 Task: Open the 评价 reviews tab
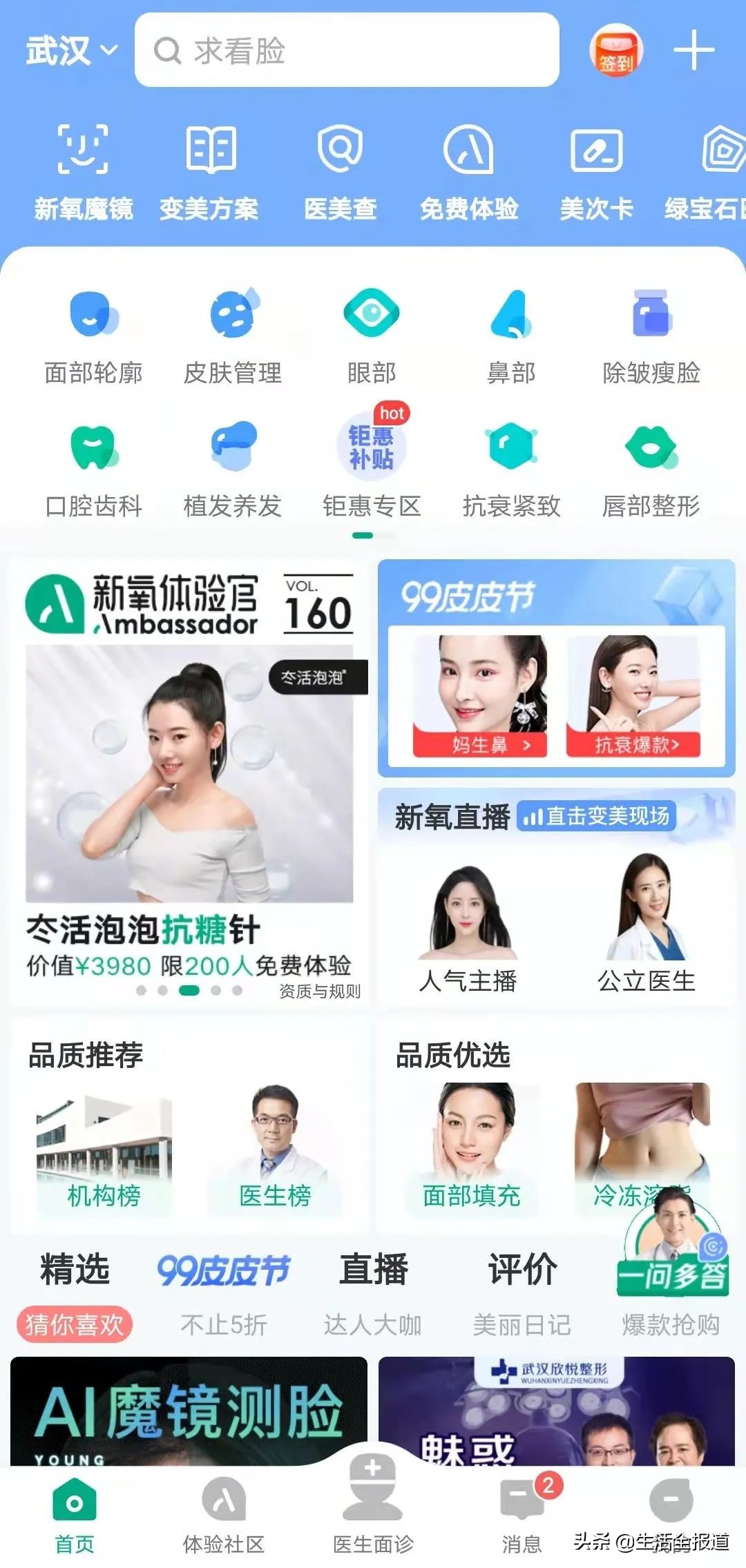point(523,1269)
